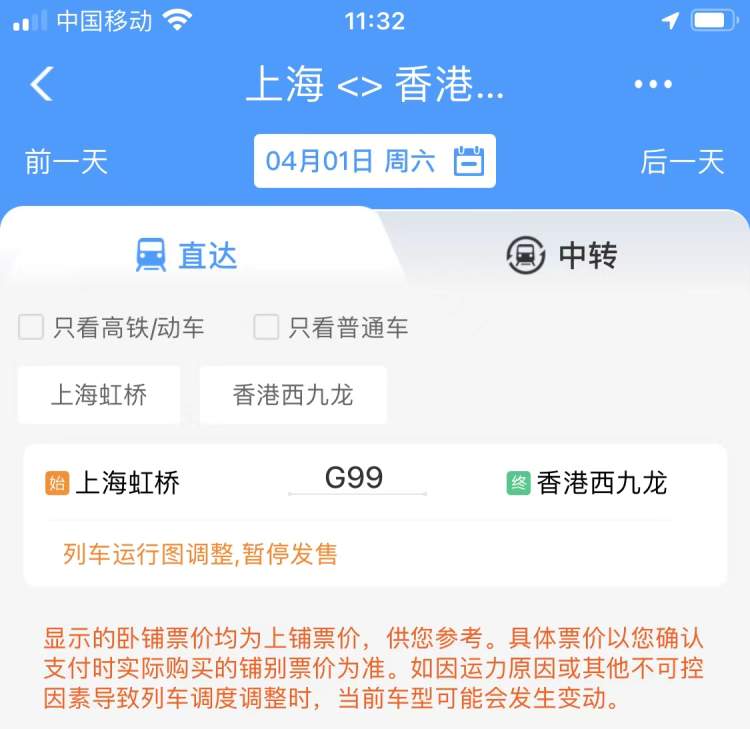Check the 只看高铁/动车 filter
The image size is (750, 729).
[32, 327]
